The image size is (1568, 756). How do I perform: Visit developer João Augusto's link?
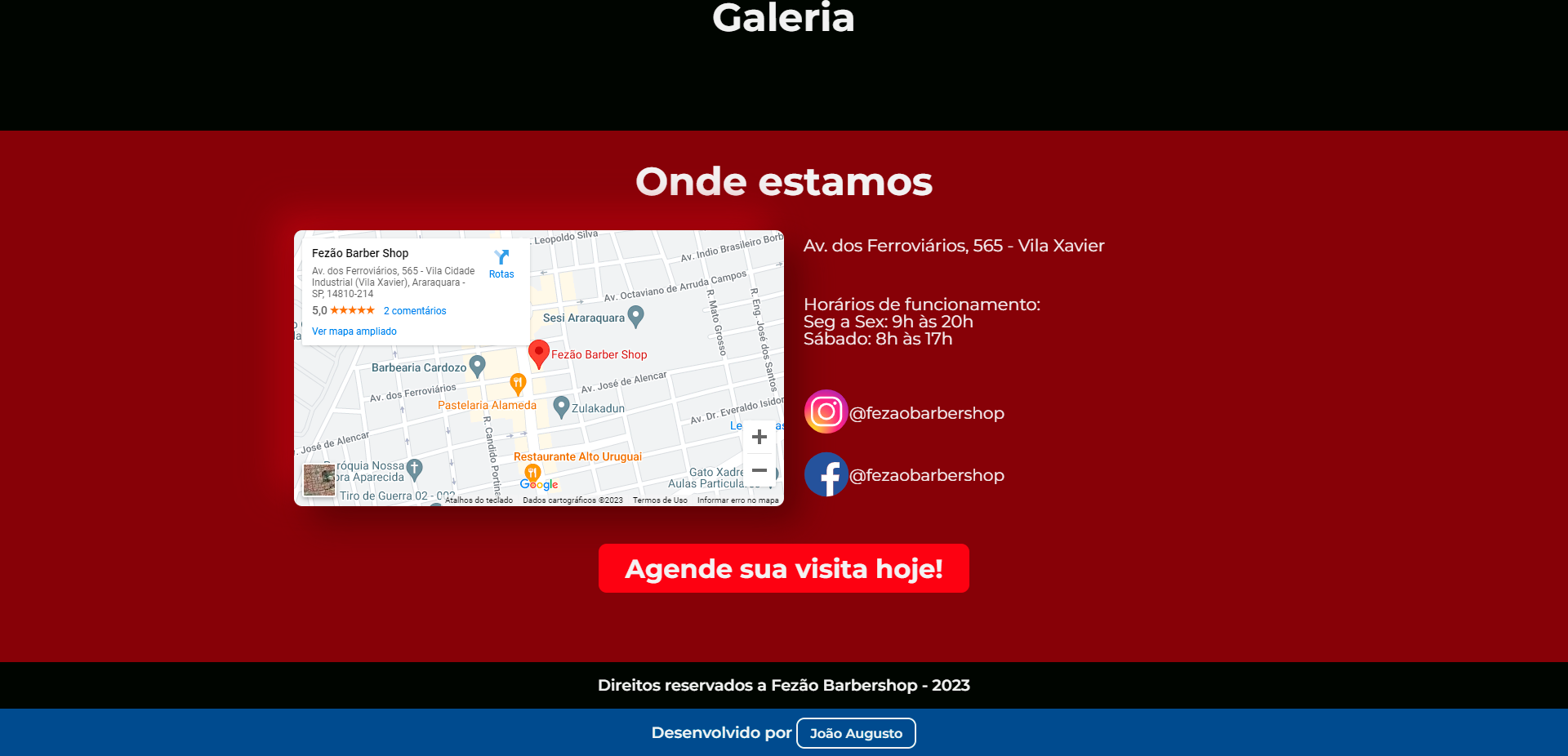point(856,733)
